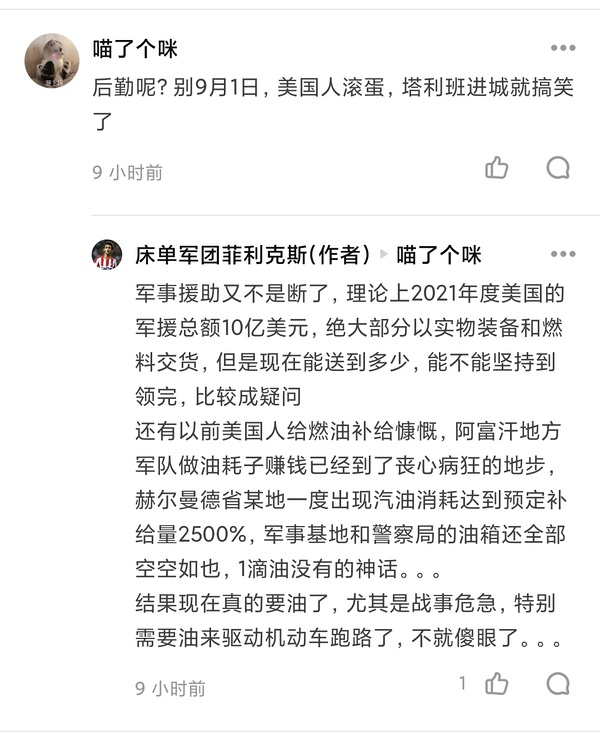The height and width of the screenshot is (735, 600).
Task: Open 床单军团菲利克斯(作者) username link
Action: [253, 256]
